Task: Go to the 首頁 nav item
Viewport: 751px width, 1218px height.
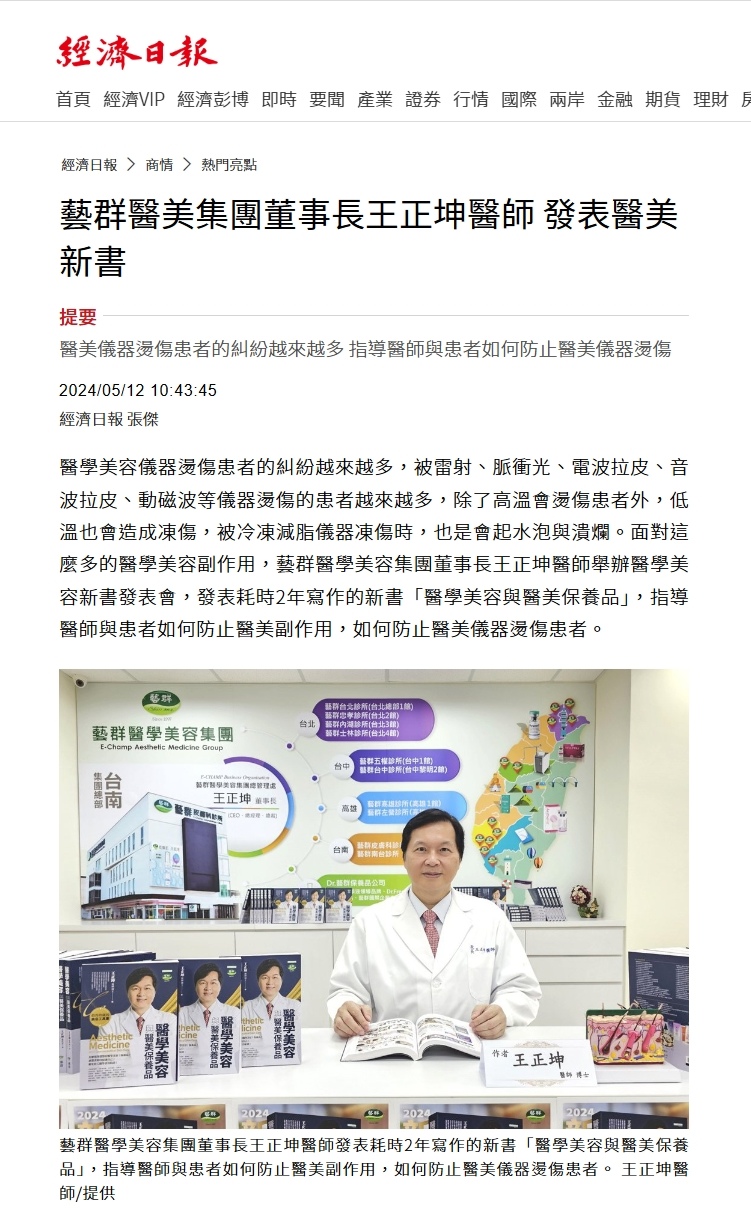Action: pos(73,99)
